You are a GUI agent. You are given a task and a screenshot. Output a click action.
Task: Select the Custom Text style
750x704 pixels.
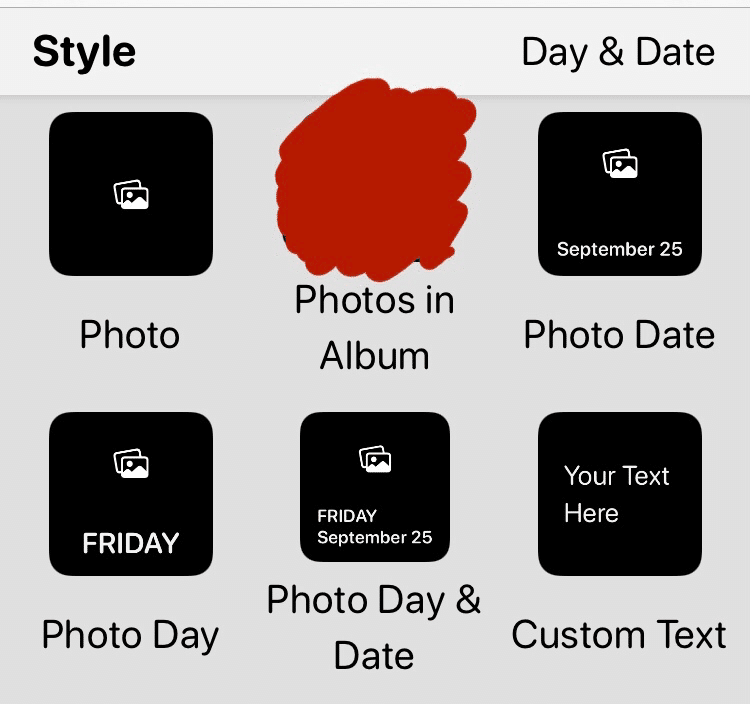click(619, 494)
